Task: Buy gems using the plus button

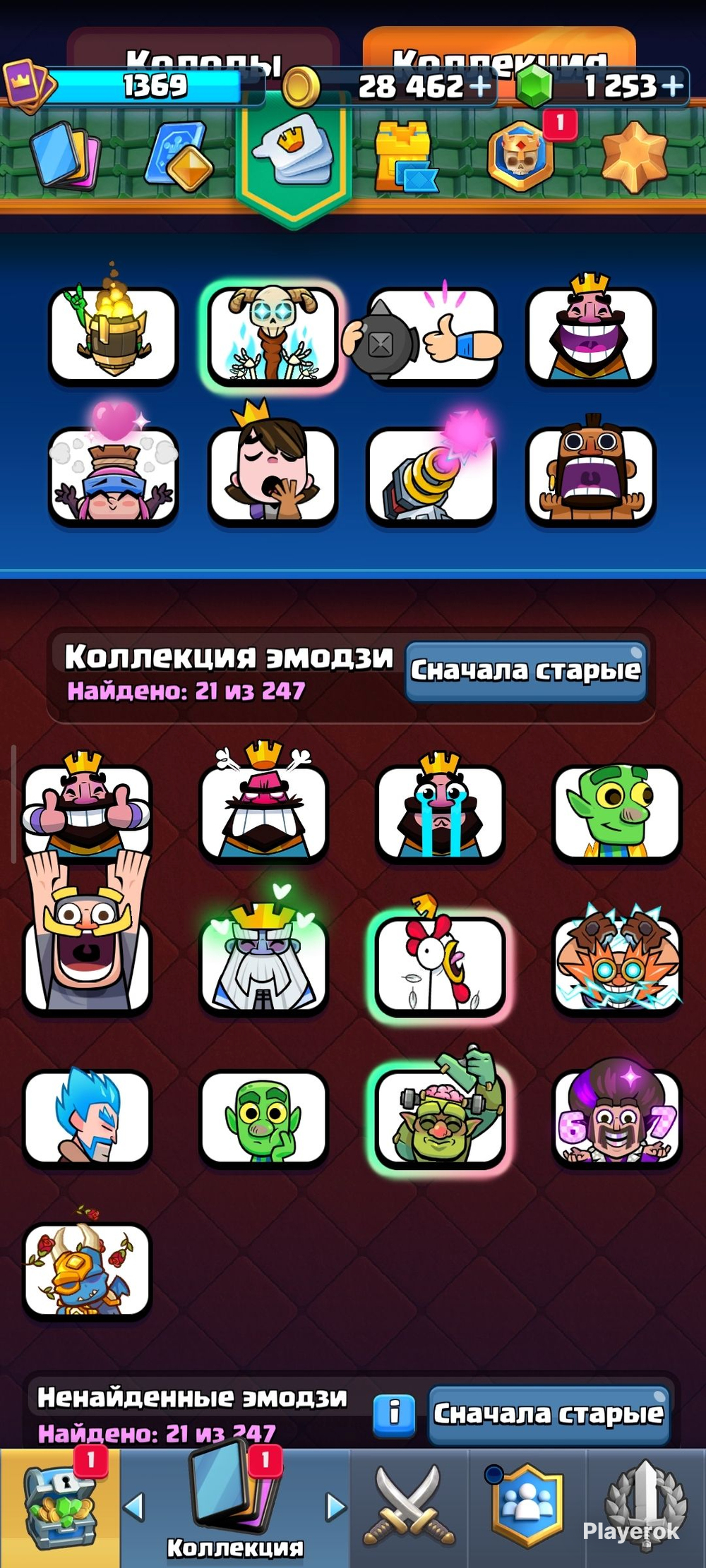Action: point(673,86)
